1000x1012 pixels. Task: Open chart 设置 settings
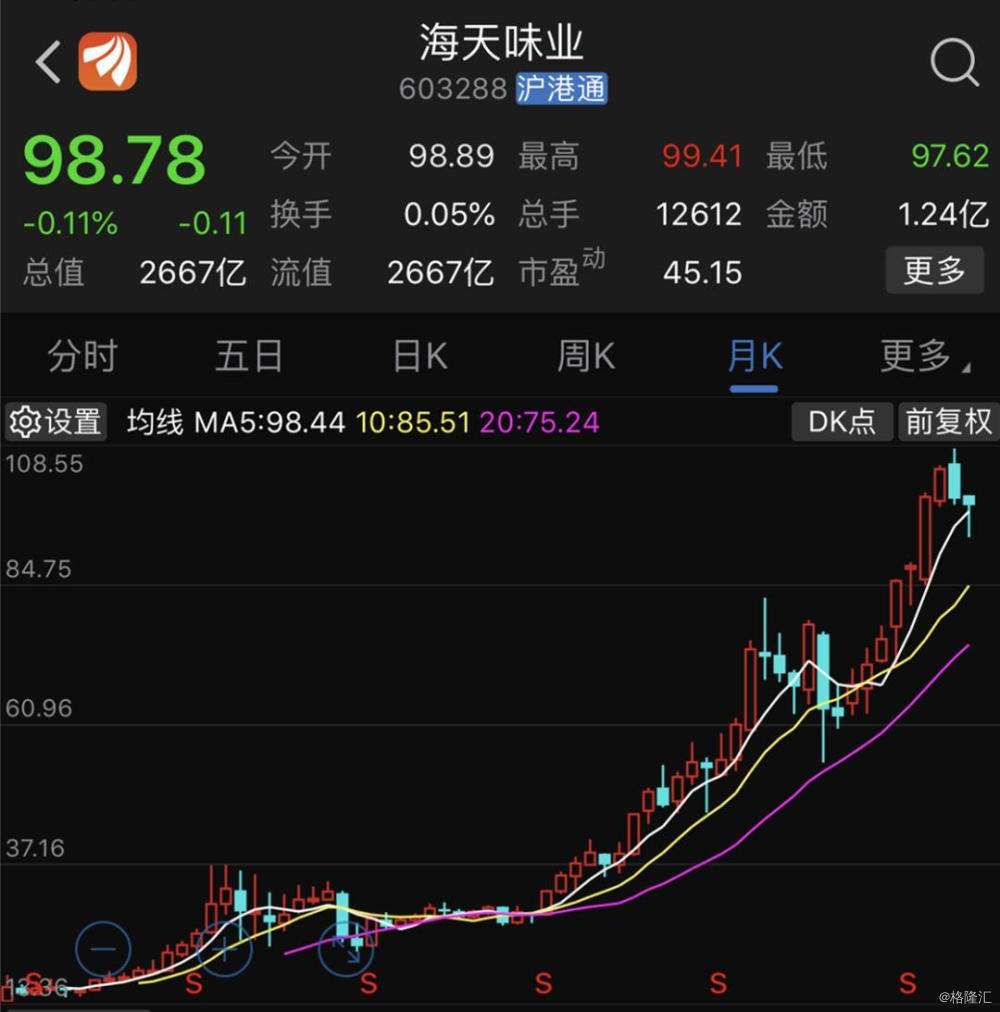(56, 422)
